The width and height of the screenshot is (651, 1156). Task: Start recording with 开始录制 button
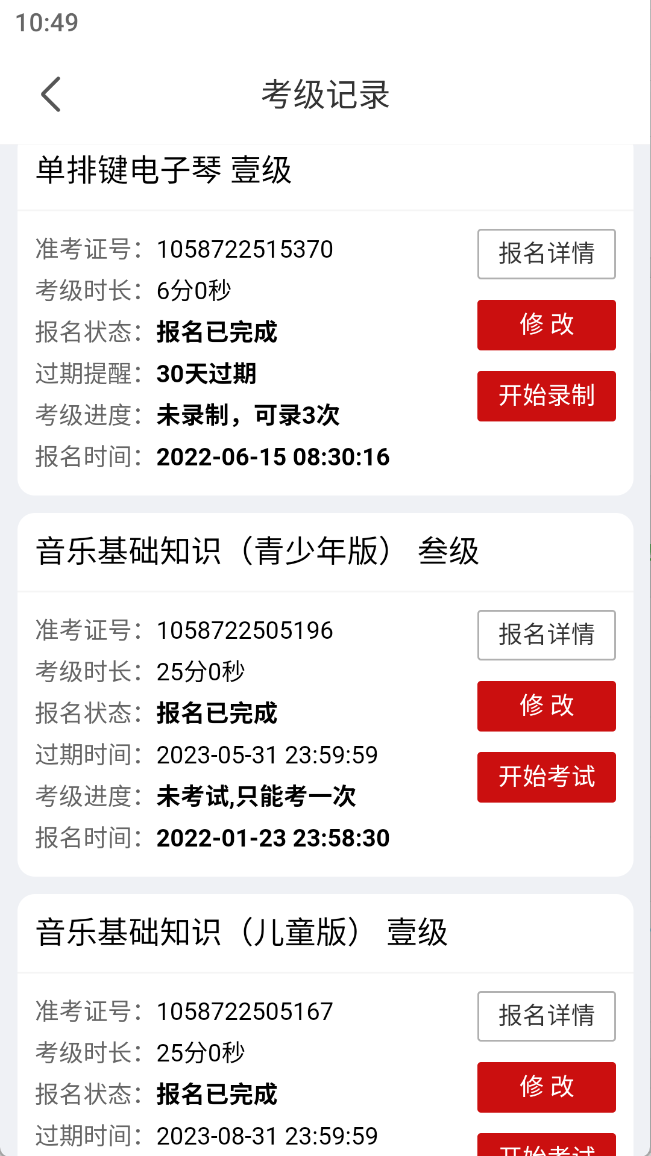click(546, 396)
